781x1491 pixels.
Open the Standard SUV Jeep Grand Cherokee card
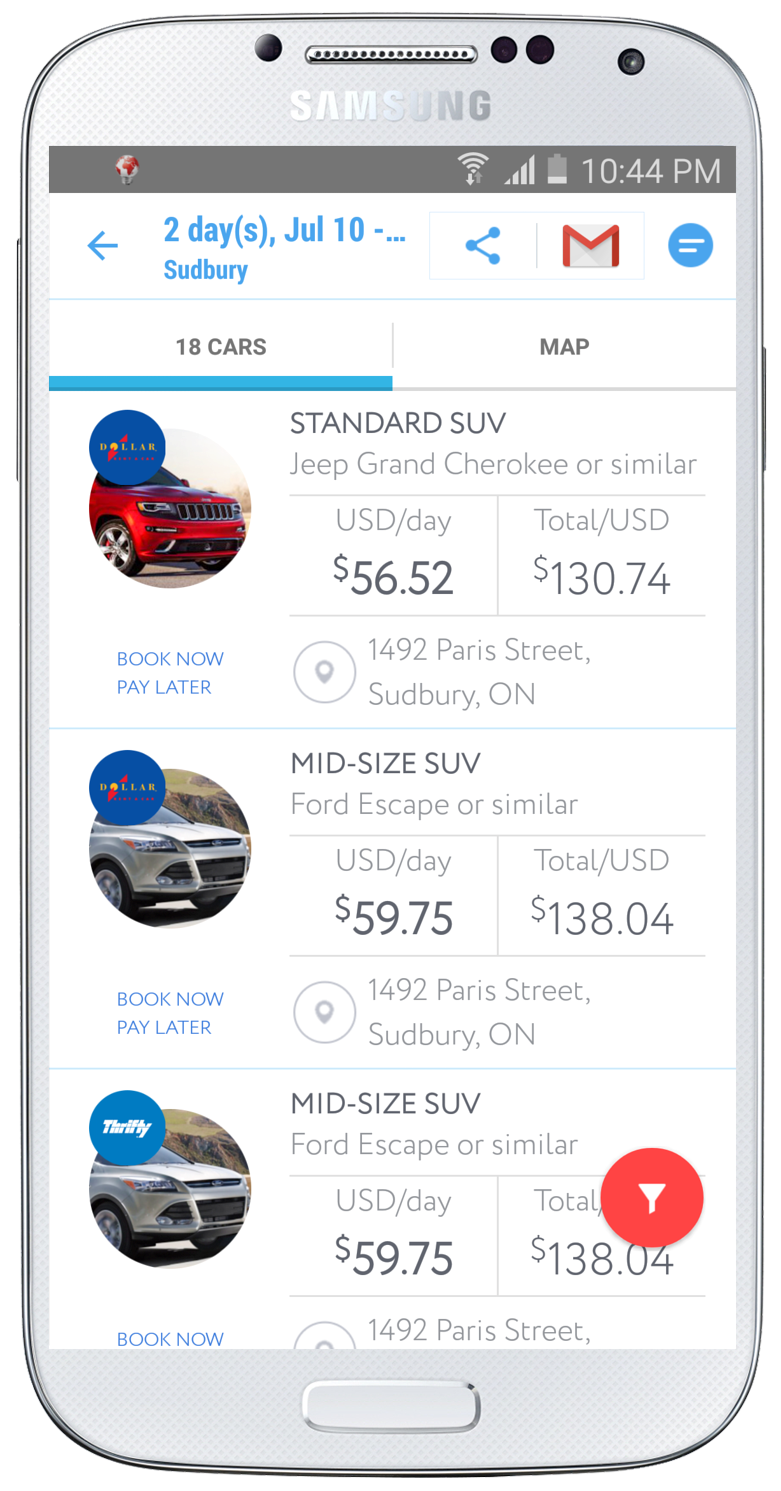pyautogui.click(x=392, y=559)
